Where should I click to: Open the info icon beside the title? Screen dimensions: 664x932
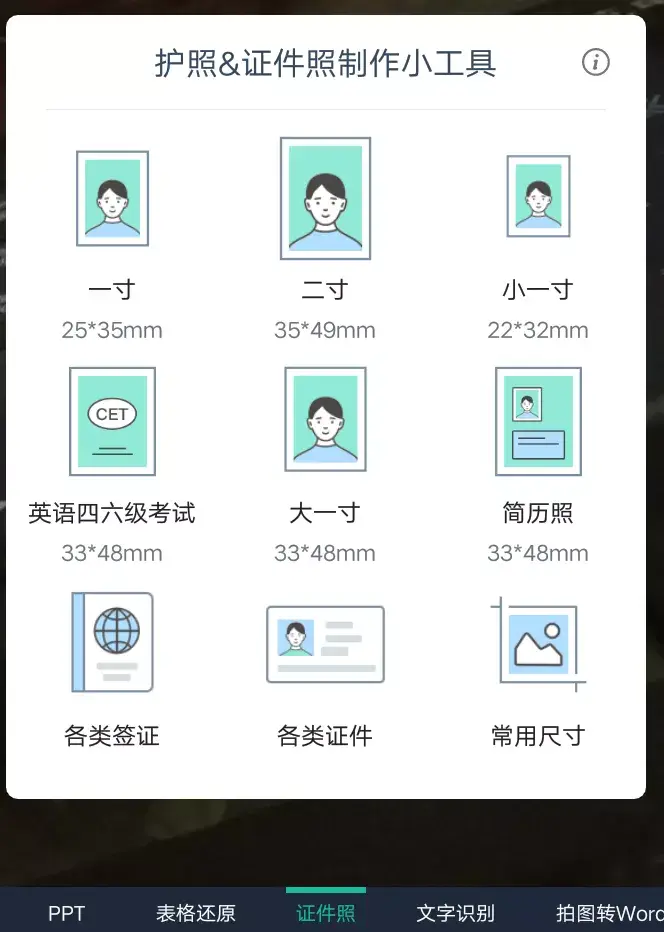(x=595, y=62)
